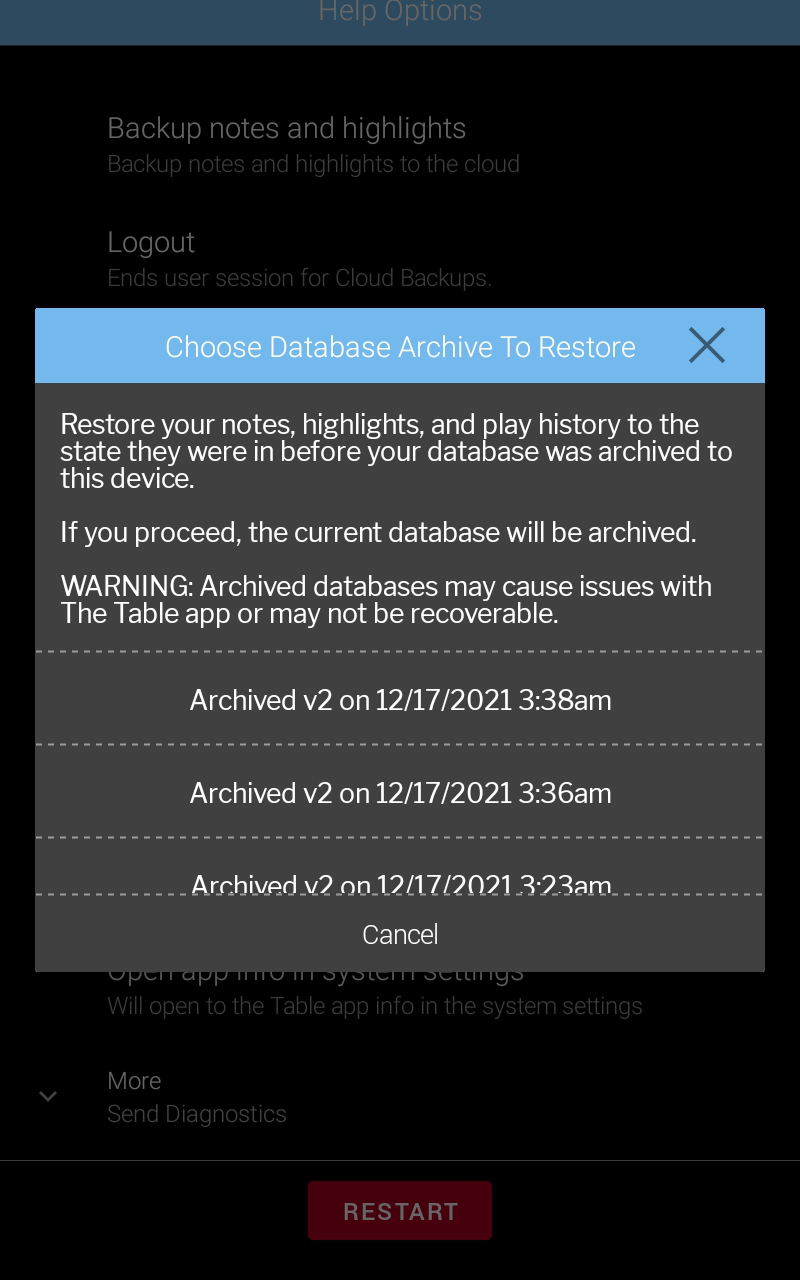Tap Cancel in the restore dialog
The height and width of the screenshot is (1280, 800).
click(x=400, y=934)
